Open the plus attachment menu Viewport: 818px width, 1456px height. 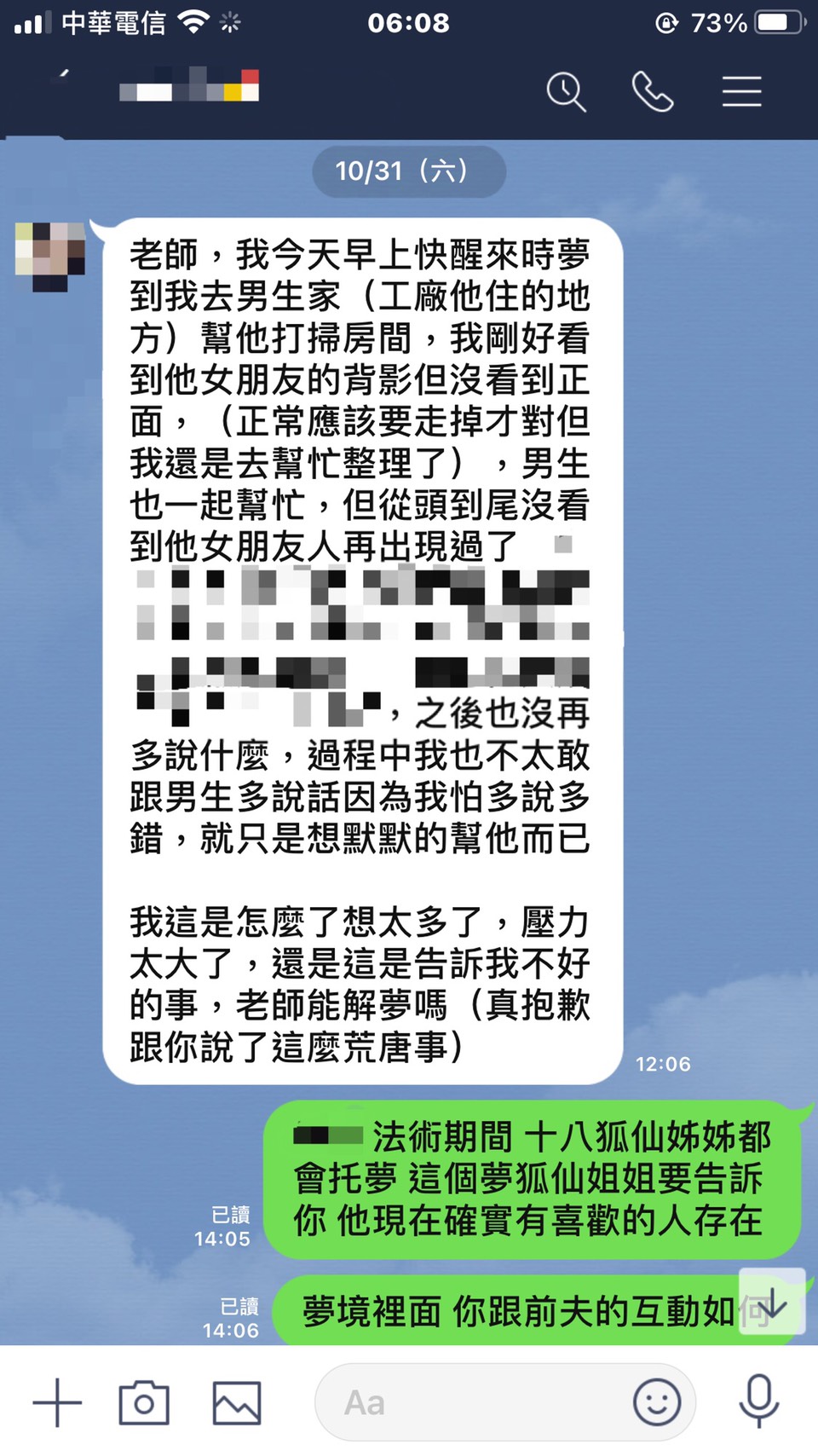coord(57,1402)
